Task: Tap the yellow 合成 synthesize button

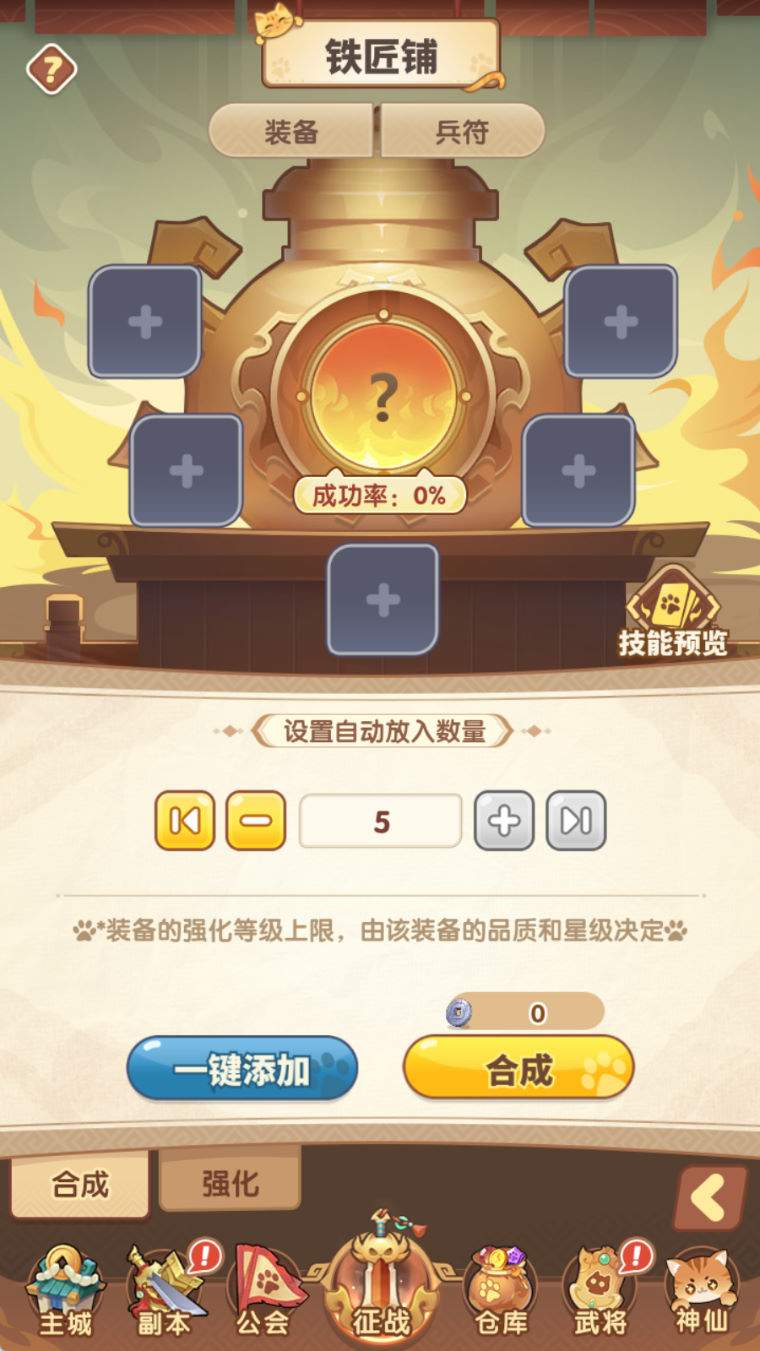Action: [519, 1069]
